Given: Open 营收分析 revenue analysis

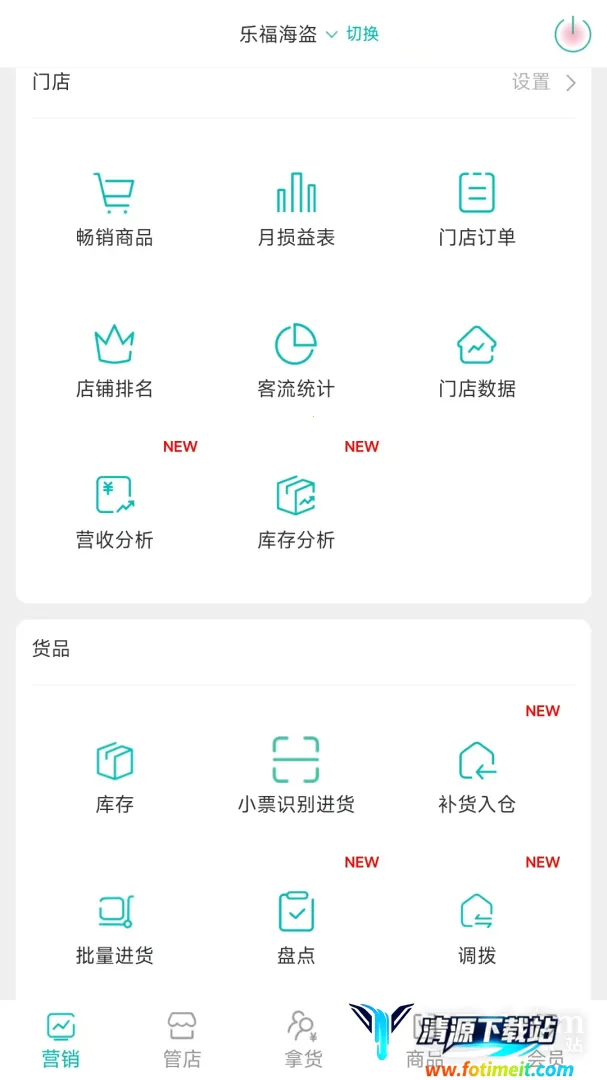Looking at the screenshot, I should [x=115, y=512].
